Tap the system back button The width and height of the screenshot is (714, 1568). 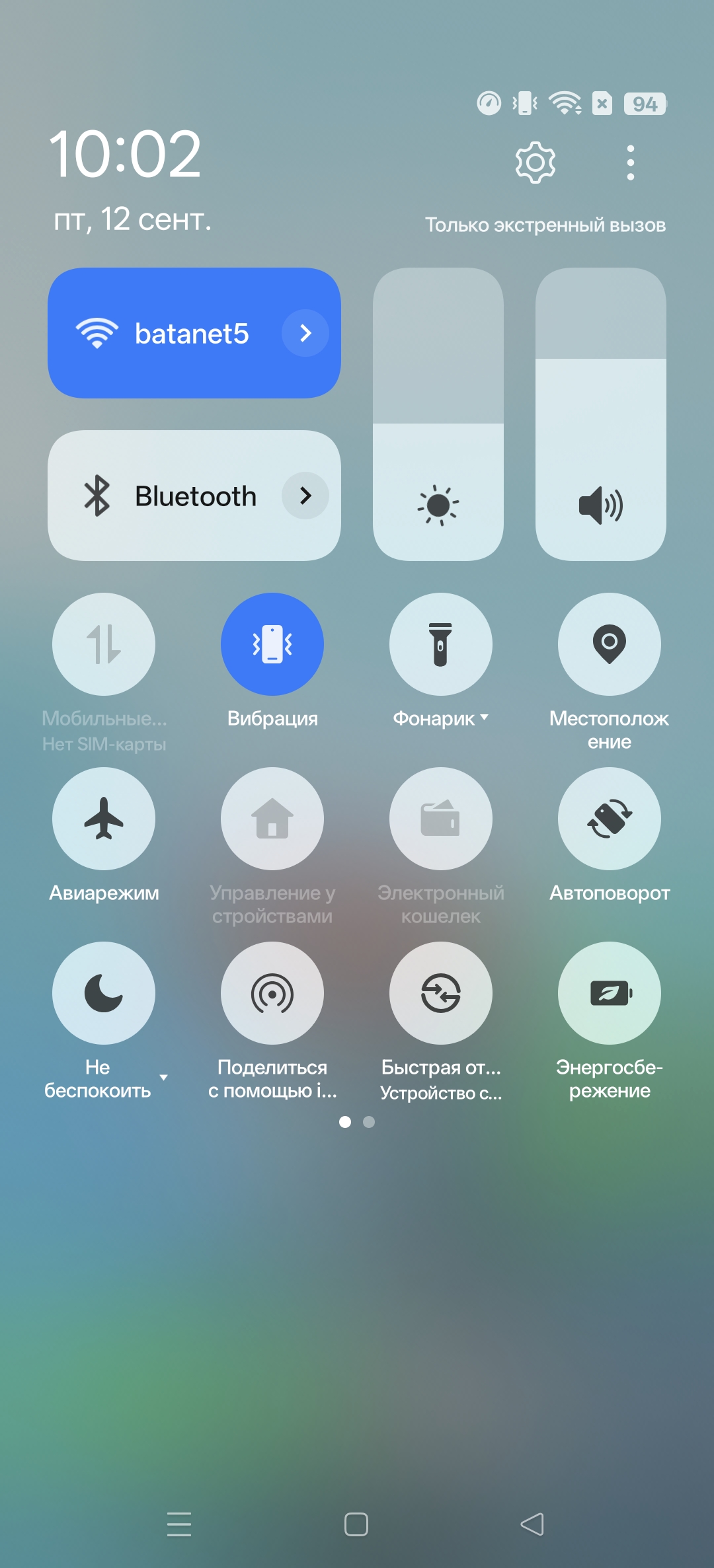click(532, 1524)
